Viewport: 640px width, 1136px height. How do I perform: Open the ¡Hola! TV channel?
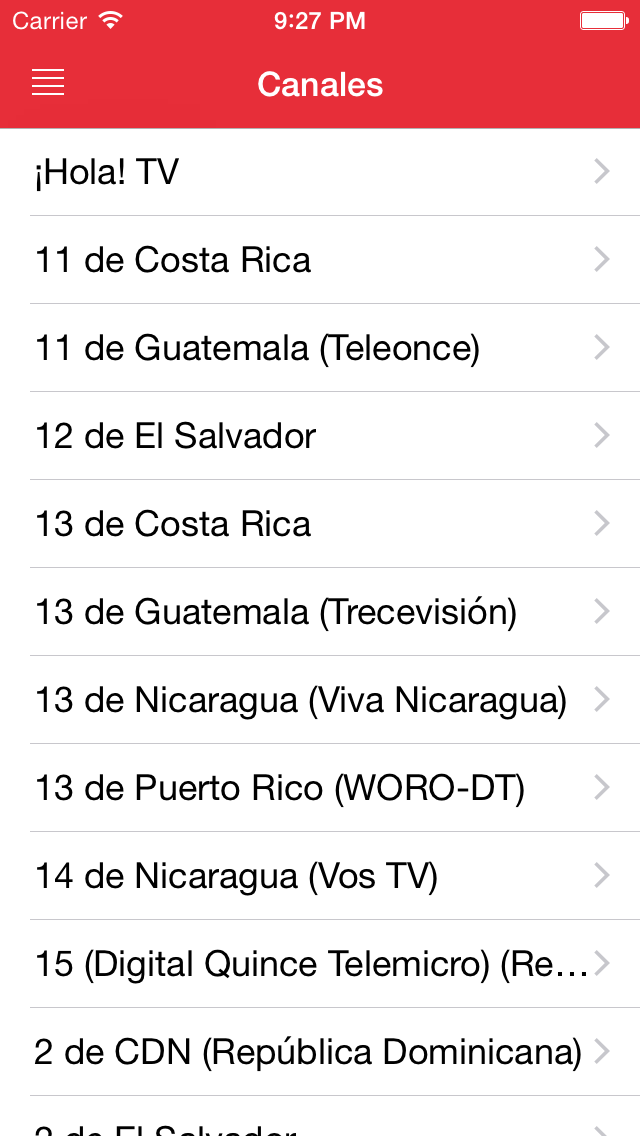[320, 172]
